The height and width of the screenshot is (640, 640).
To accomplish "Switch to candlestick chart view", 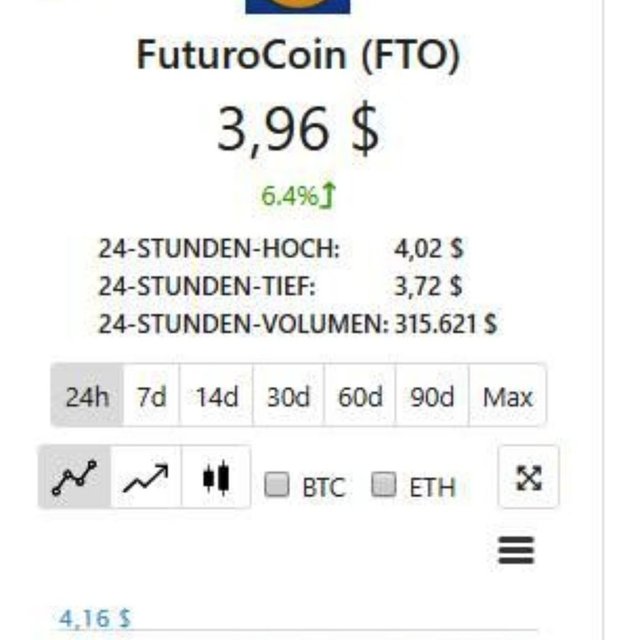I will pos(215,479).
